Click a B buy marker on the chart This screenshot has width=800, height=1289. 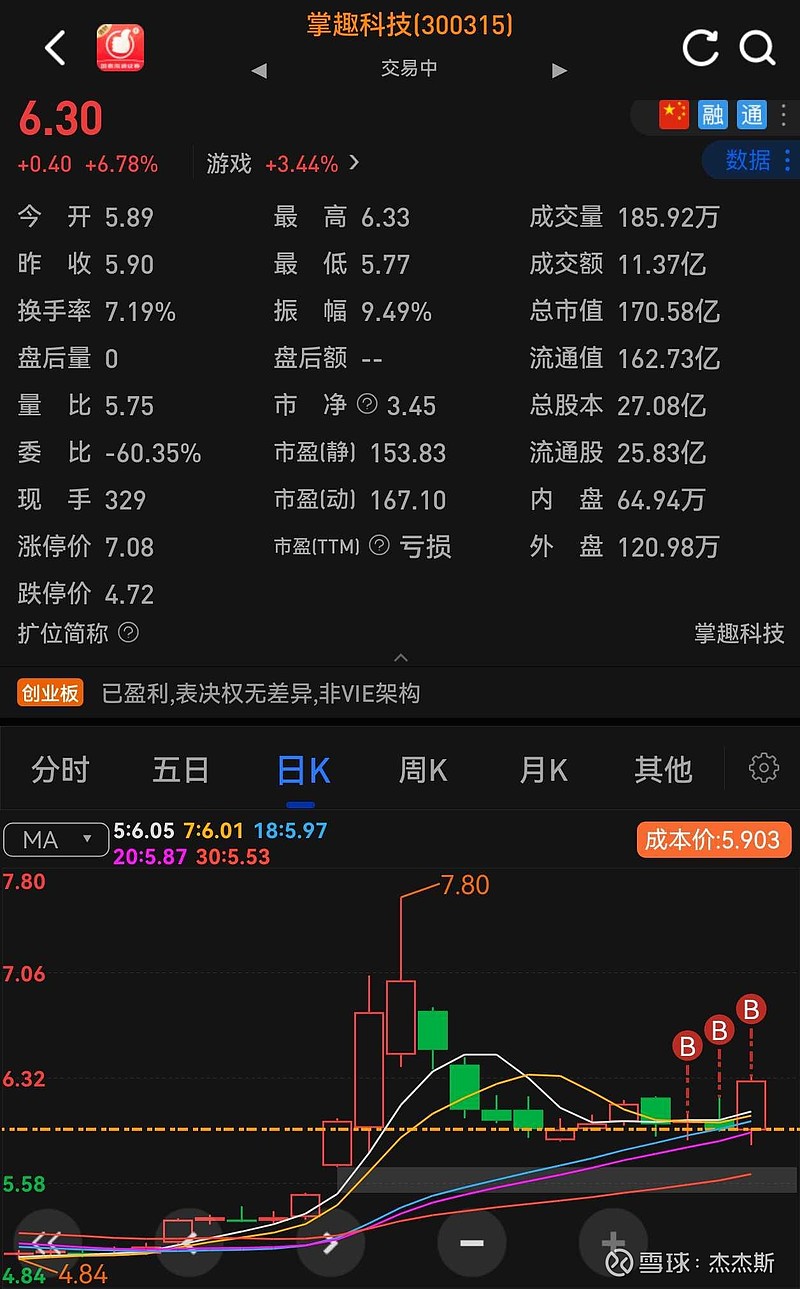pos(751,1010)
